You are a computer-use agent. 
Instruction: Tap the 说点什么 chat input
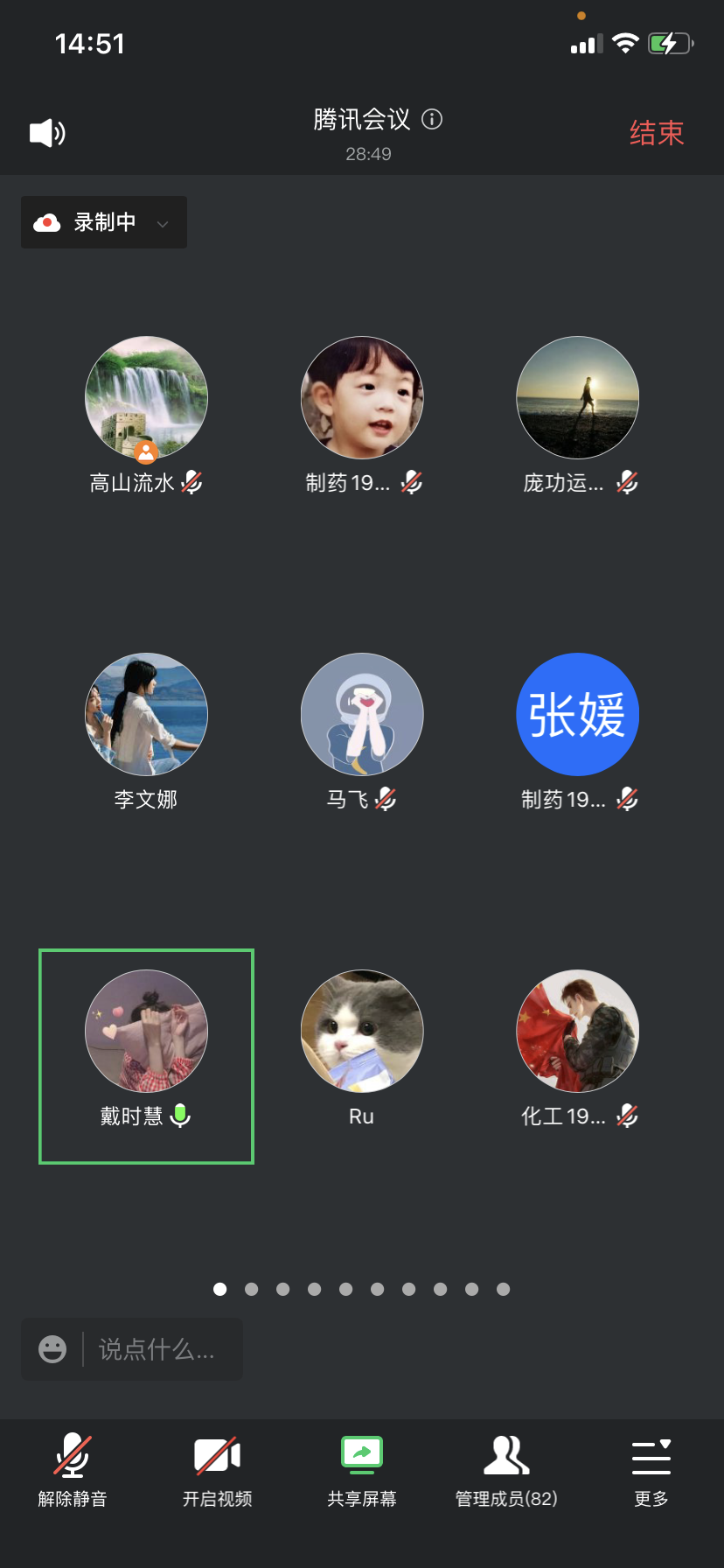point(157,1349)
